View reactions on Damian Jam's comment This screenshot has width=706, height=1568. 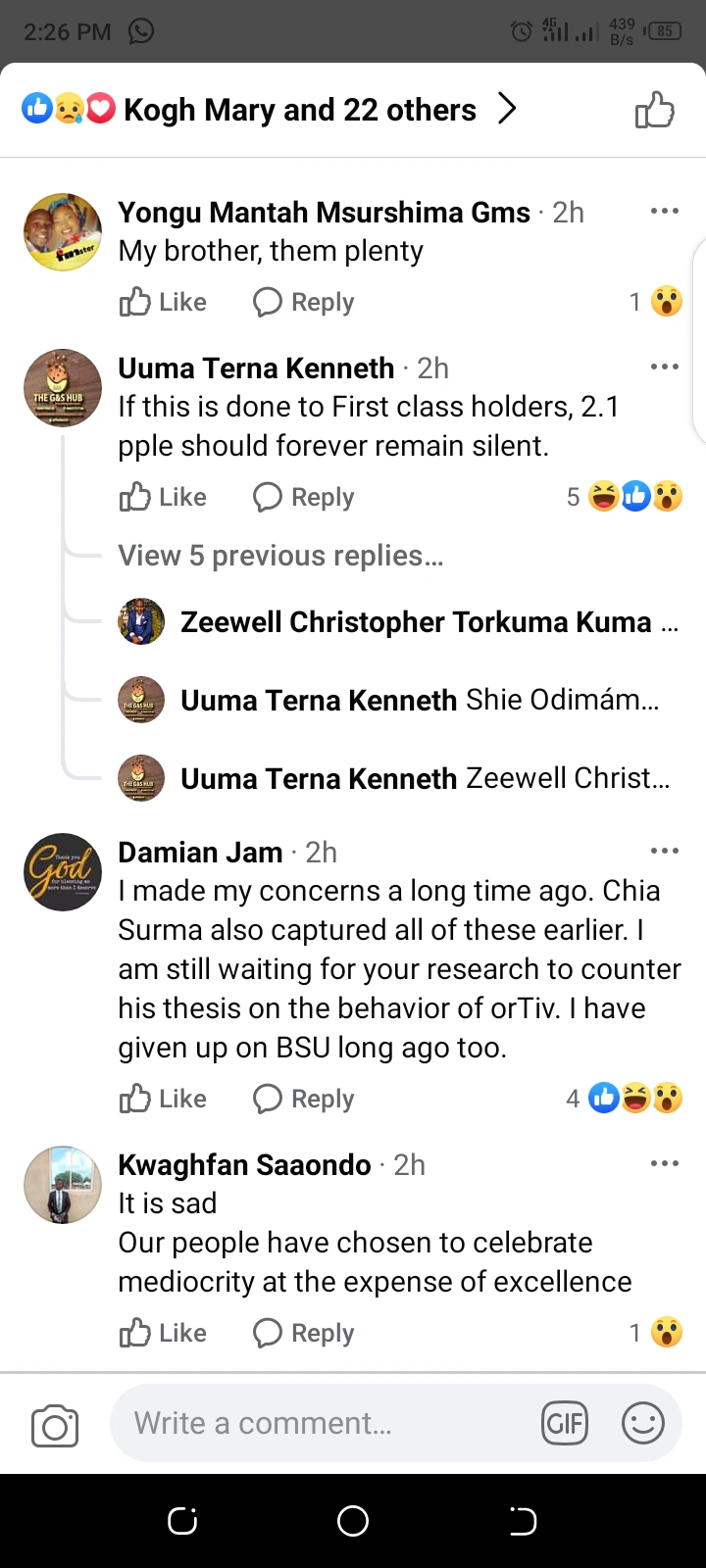626,1099
